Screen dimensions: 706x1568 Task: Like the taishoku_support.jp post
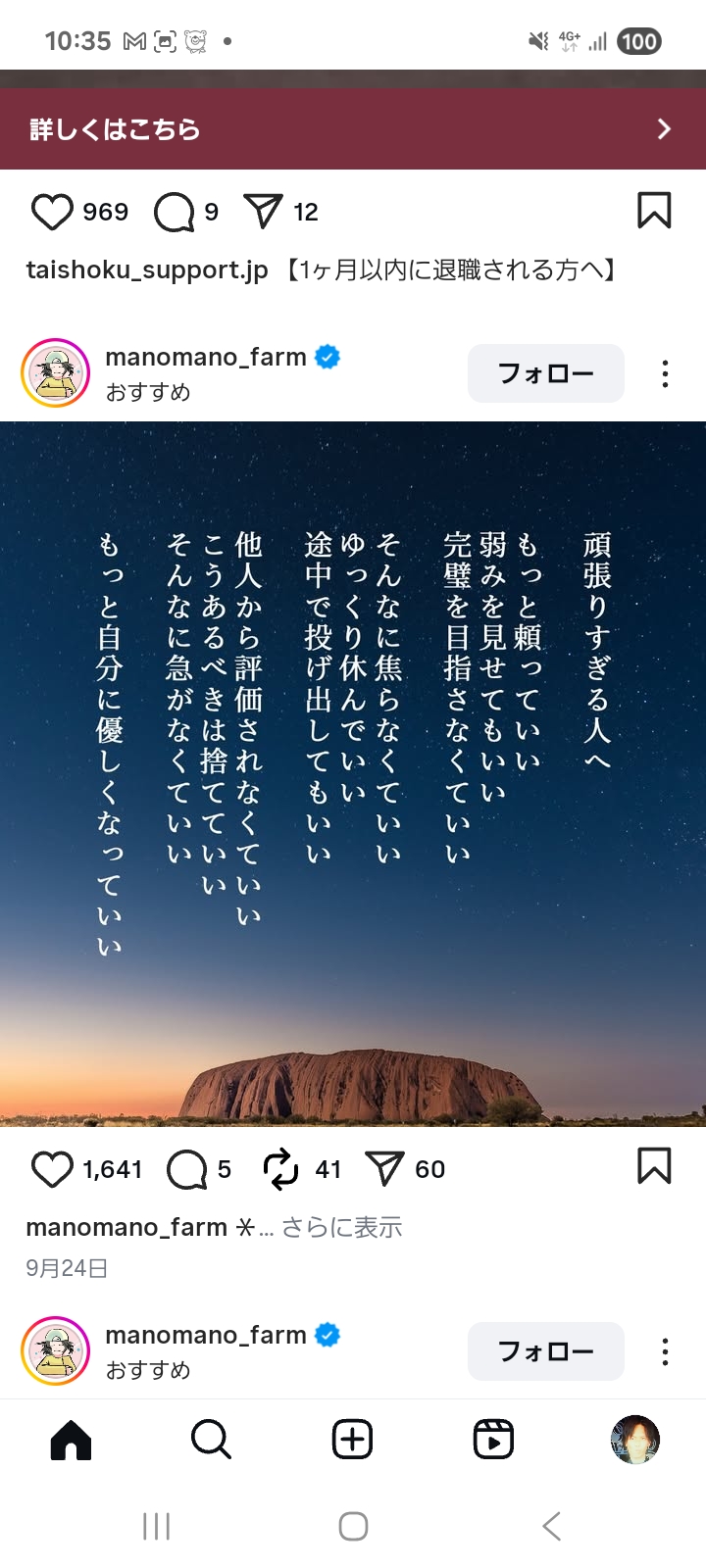pyautogui.click(x=52, y=212)
